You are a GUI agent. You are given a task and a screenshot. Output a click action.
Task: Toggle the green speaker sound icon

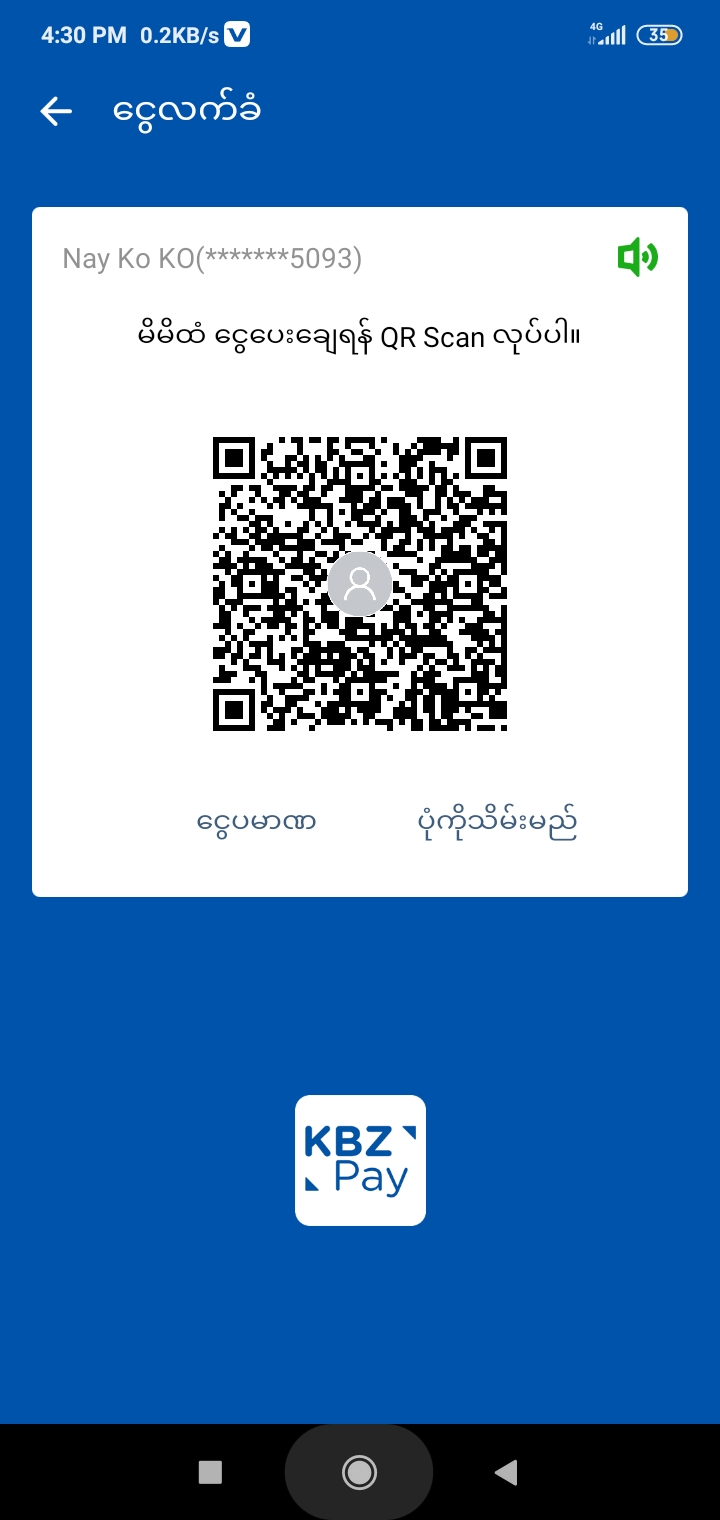(637, 259)
